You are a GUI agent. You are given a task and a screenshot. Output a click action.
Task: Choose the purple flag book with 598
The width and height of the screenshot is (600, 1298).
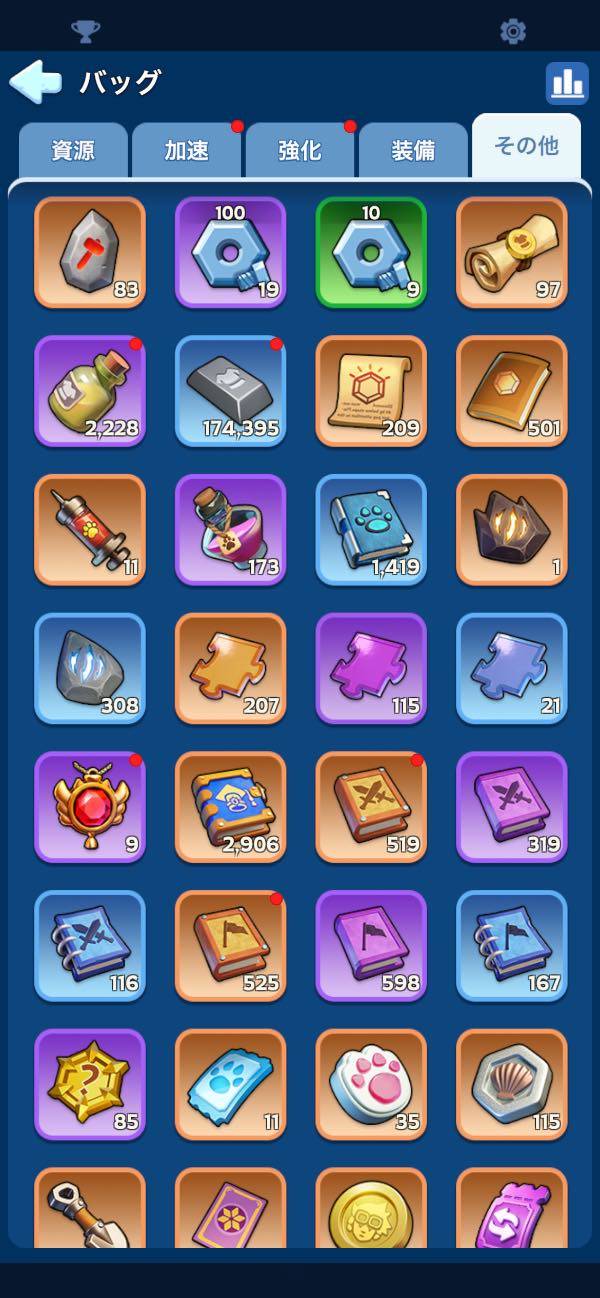tap(371, 946)
